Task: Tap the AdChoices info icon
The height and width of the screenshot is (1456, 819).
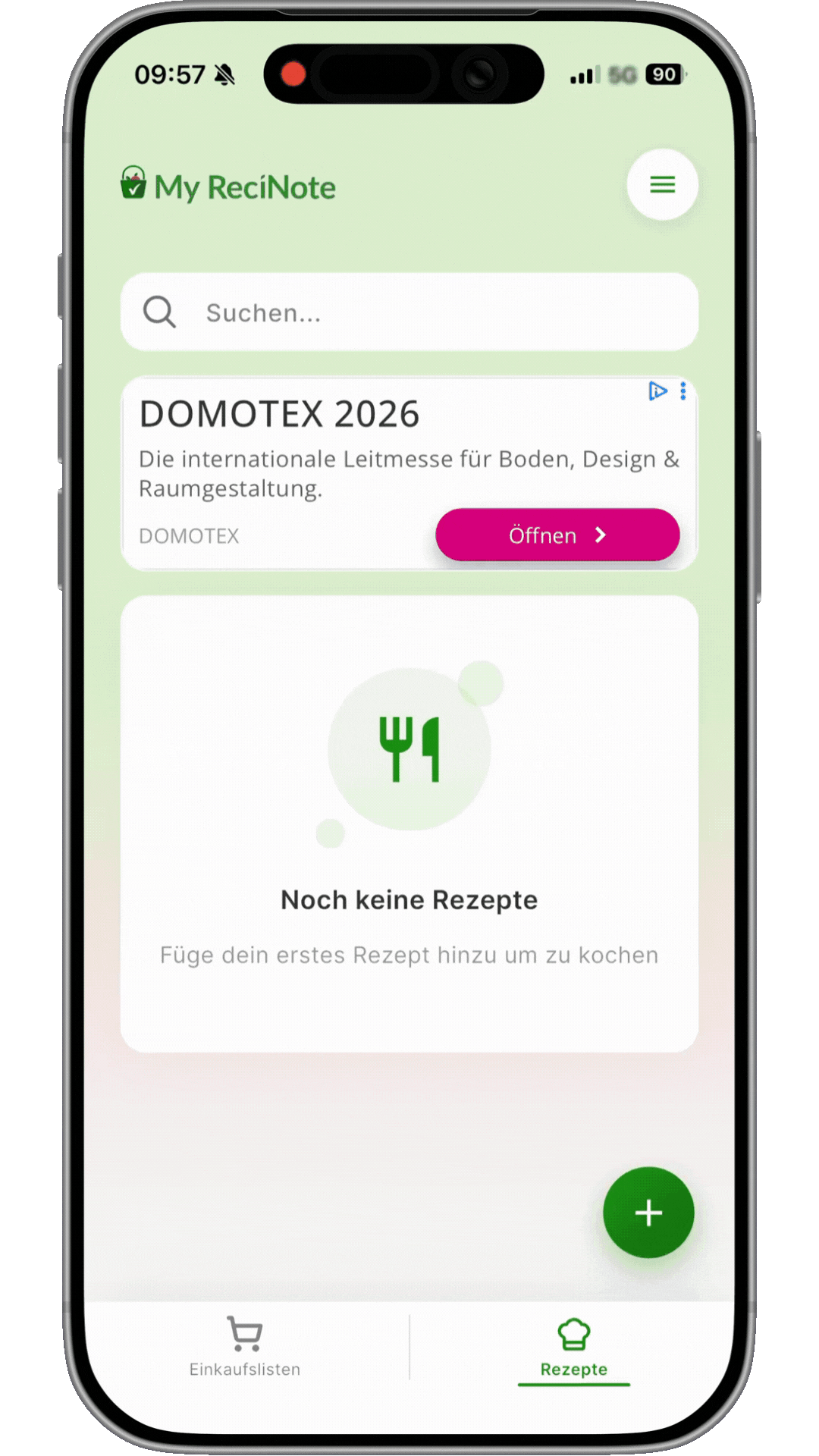Action: [657, 391]
